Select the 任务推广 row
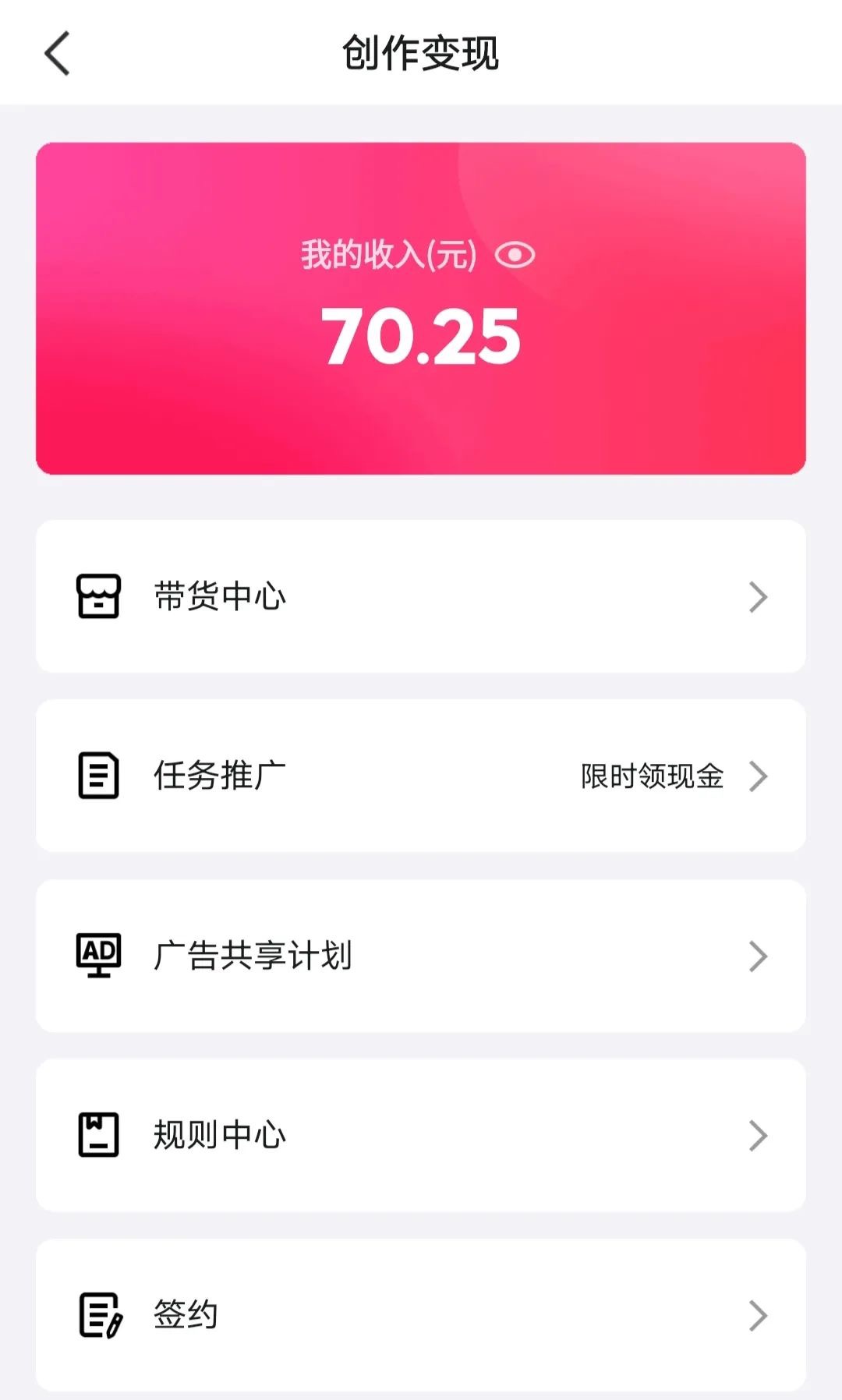 tap(421, 776)
